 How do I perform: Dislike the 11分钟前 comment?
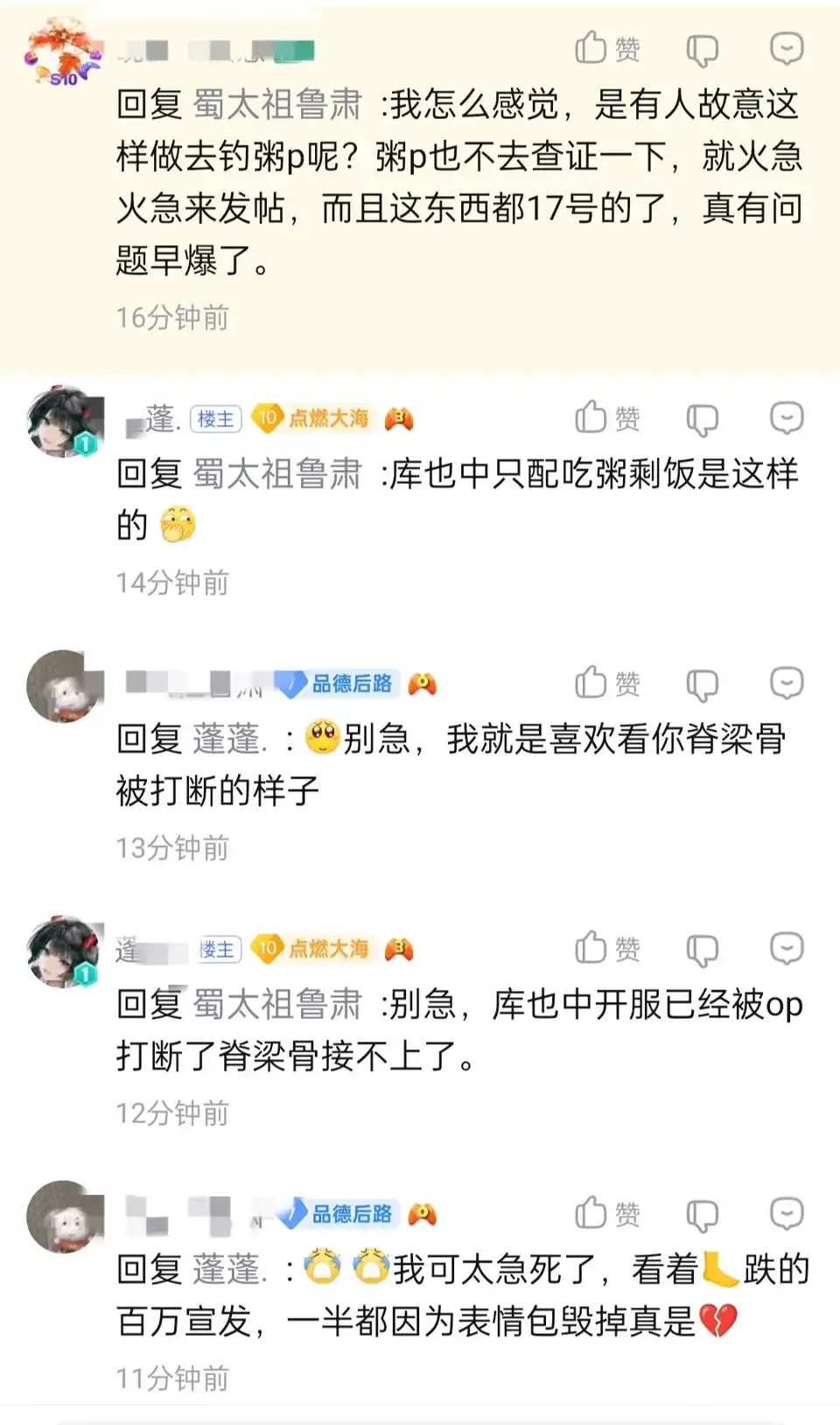(701, 1215)
